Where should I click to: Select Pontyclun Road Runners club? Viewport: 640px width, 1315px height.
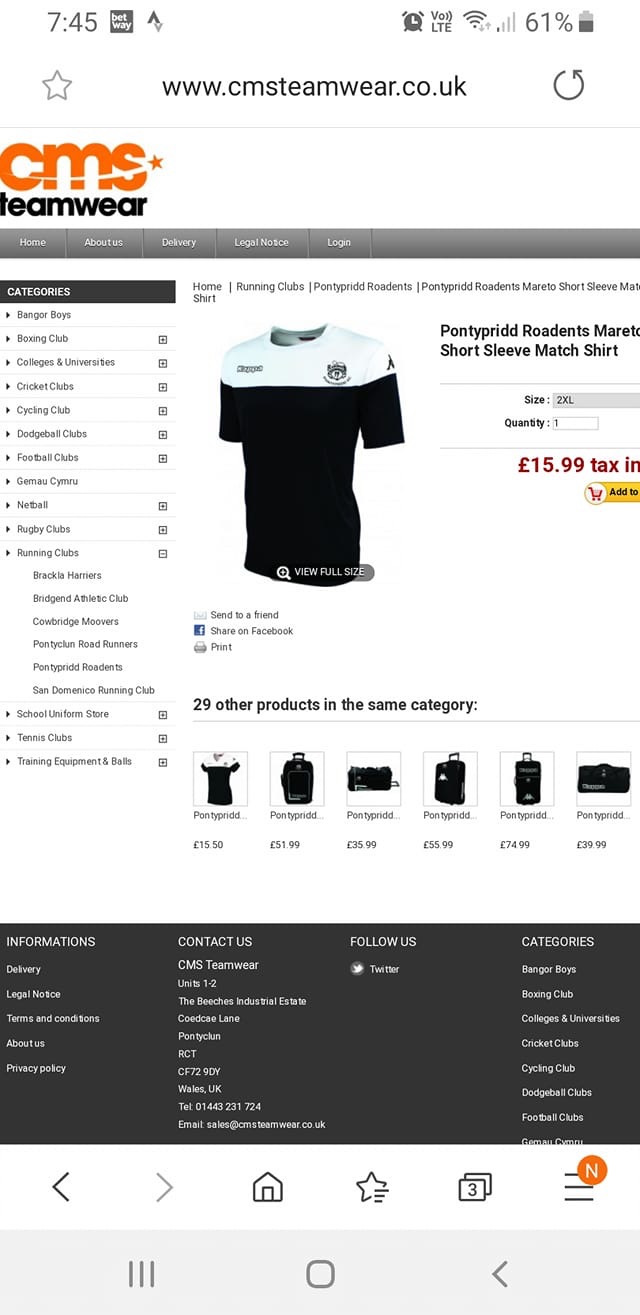[85, 644]
